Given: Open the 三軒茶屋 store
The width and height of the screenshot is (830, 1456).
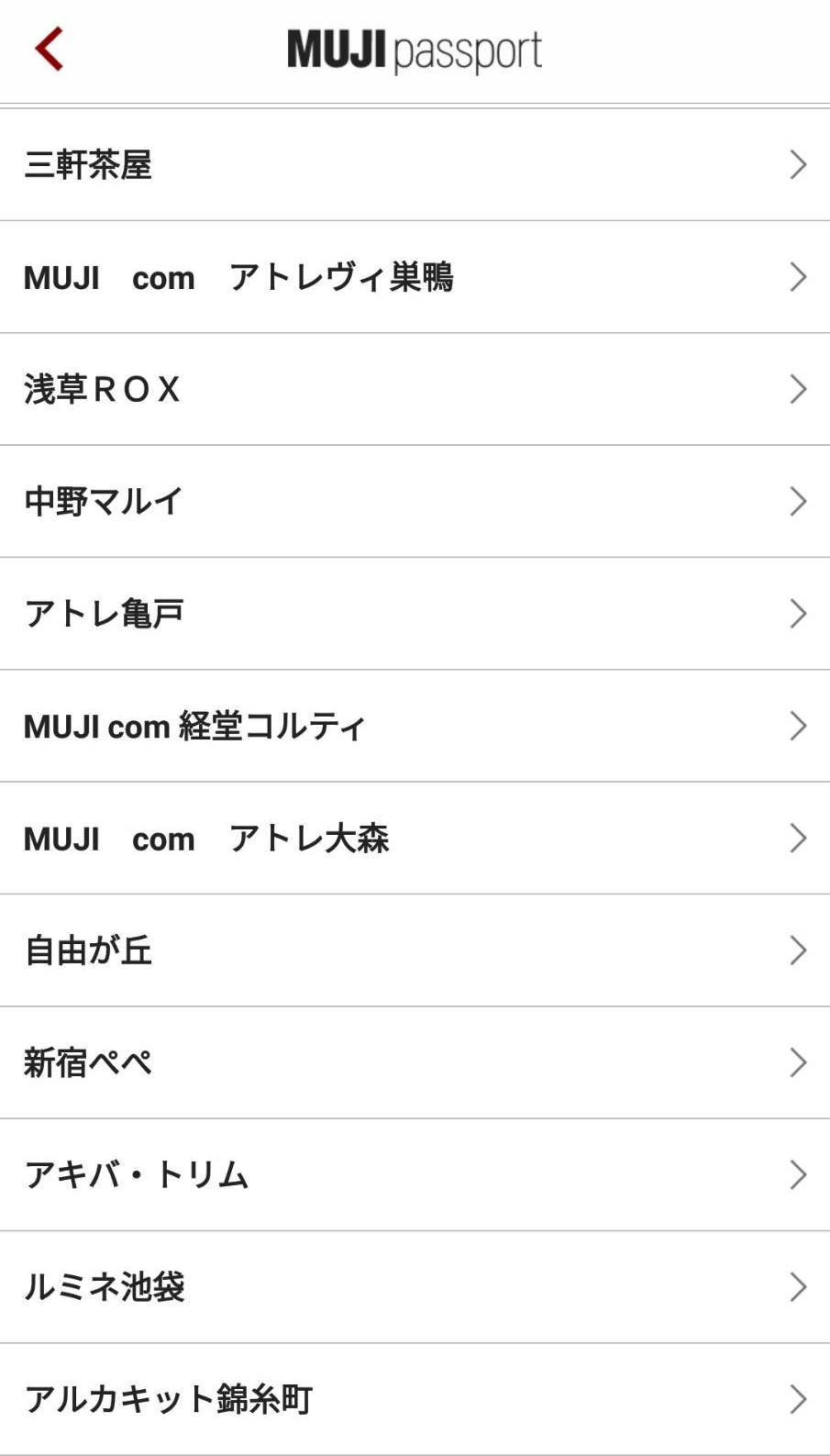Looking at the screenshot, I should [88, 165].
